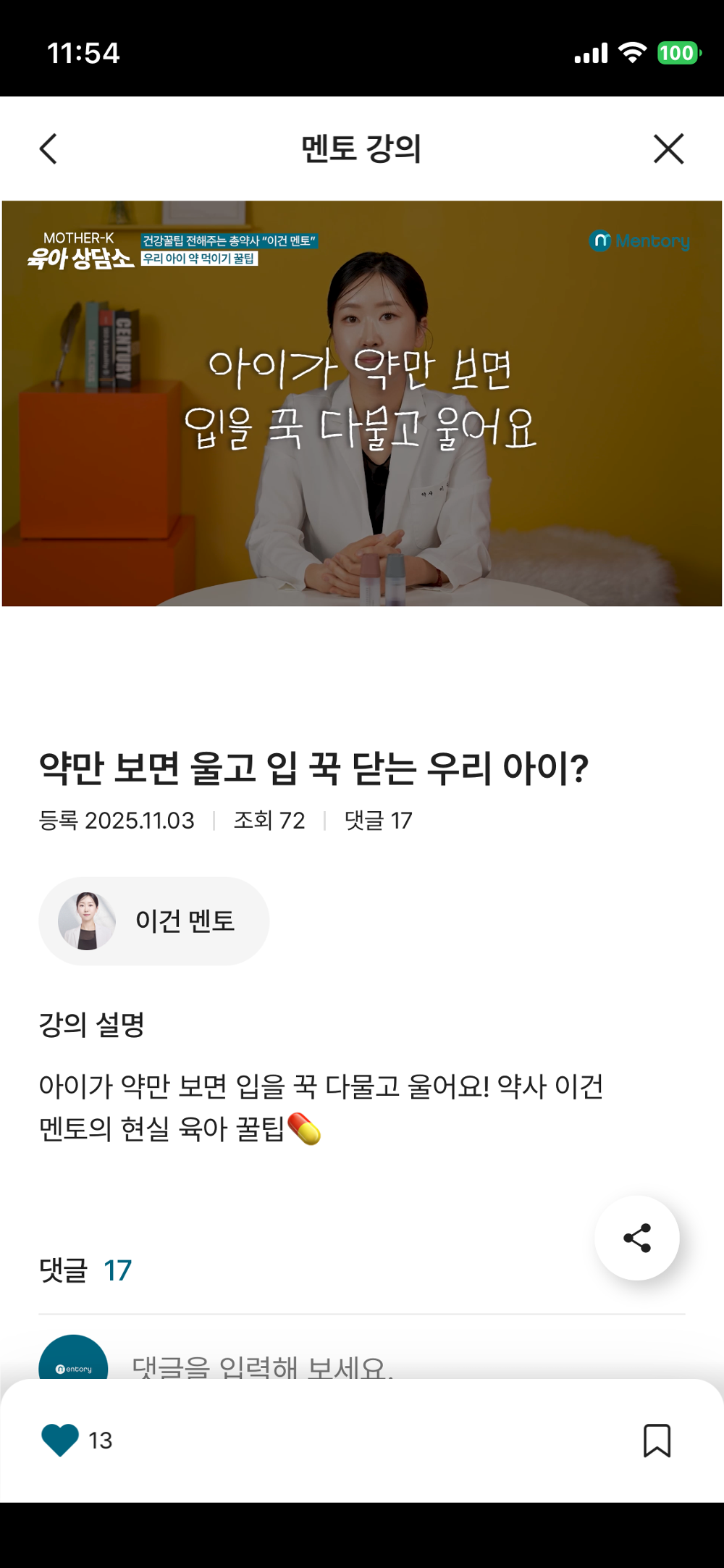Tap the share icon
This screenshot has height=1568, width=724.
pyautogui.click(x=636, y=1238)
